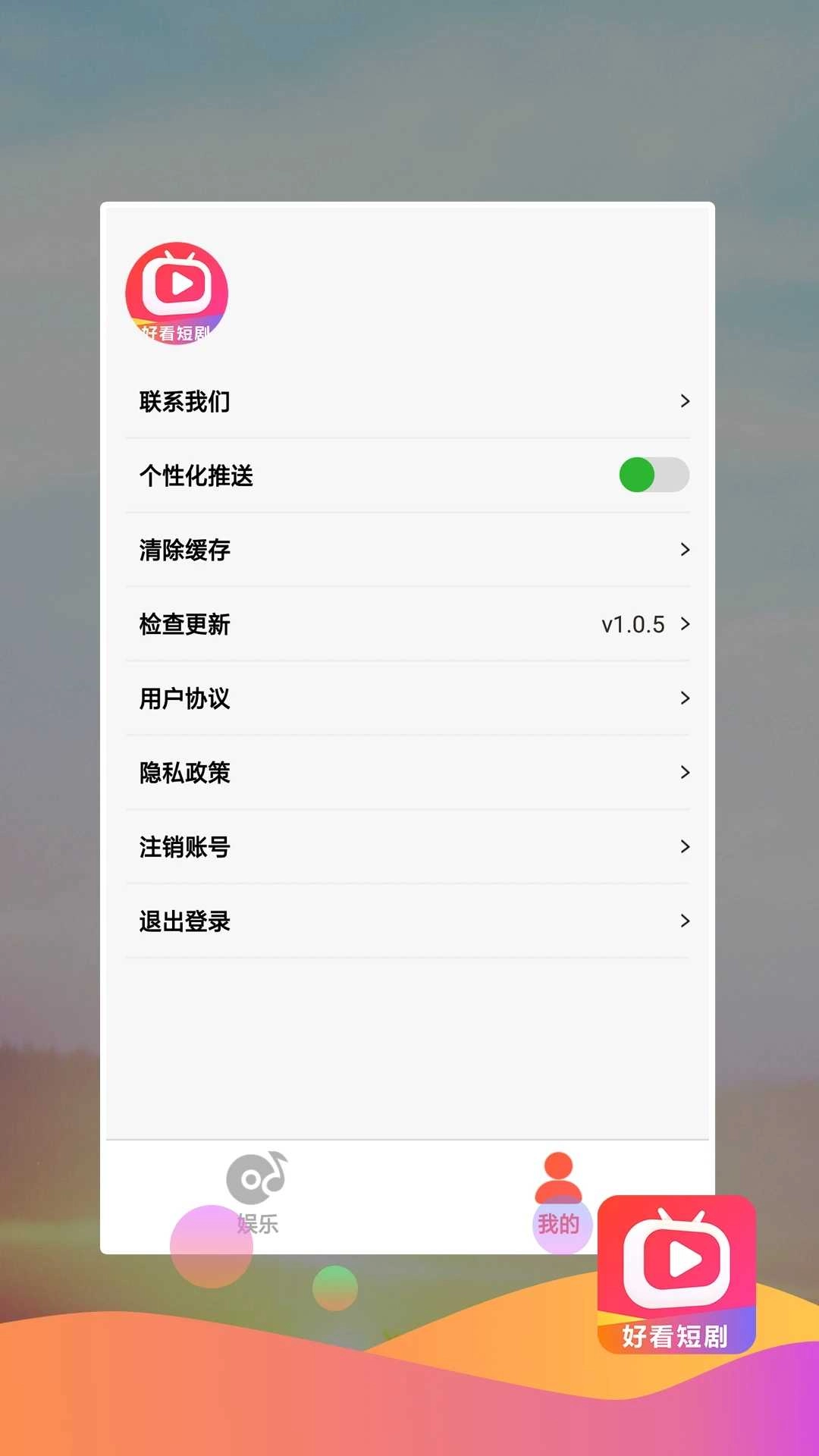Expand 用户协议 using its chevron
The width and height of the screenshot is (819, 1456).
point(685,698)
